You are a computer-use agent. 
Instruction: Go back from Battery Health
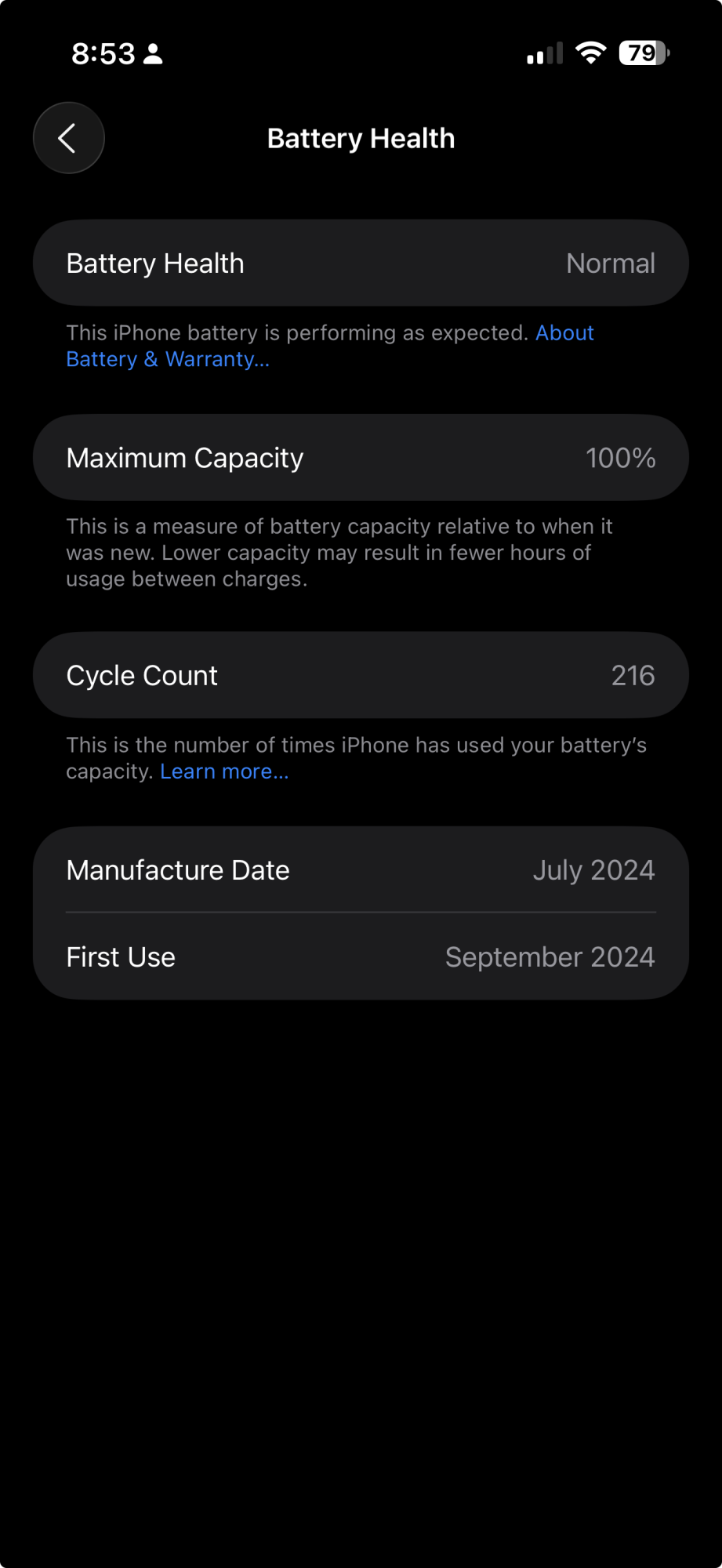tap(68, 138)
